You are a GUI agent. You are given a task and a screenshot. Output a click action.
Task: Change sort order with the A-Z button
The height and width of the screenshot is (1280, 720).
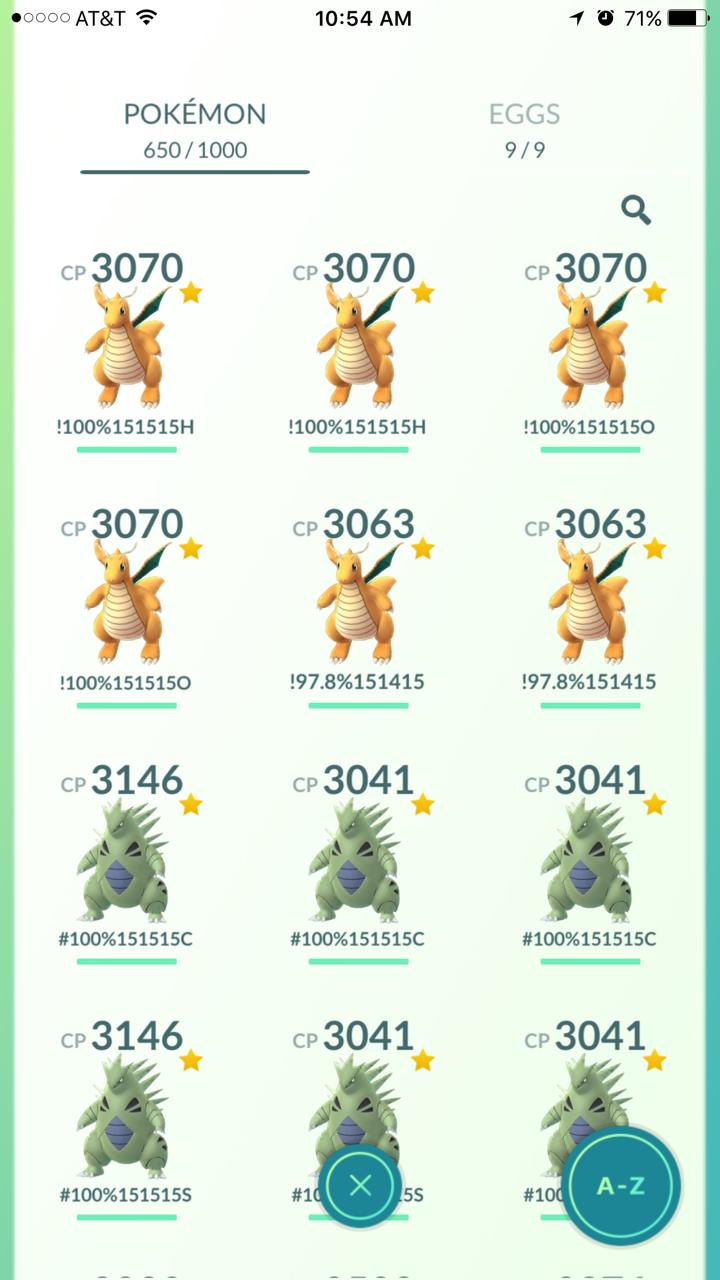pyautogui.click(x=621, y=1186)
